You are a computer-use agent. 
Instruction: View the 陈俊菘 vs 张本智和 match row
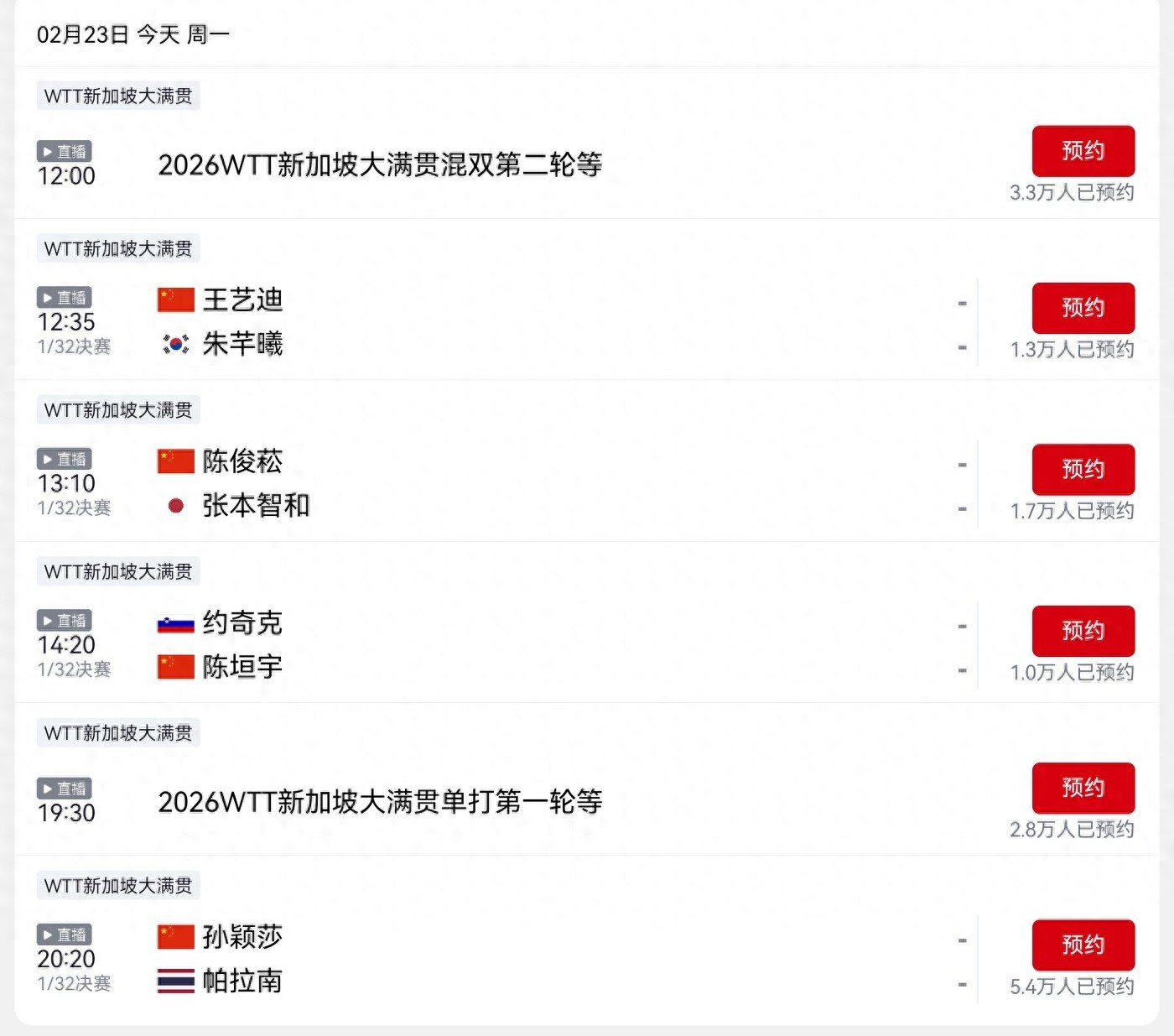point(503,484)
